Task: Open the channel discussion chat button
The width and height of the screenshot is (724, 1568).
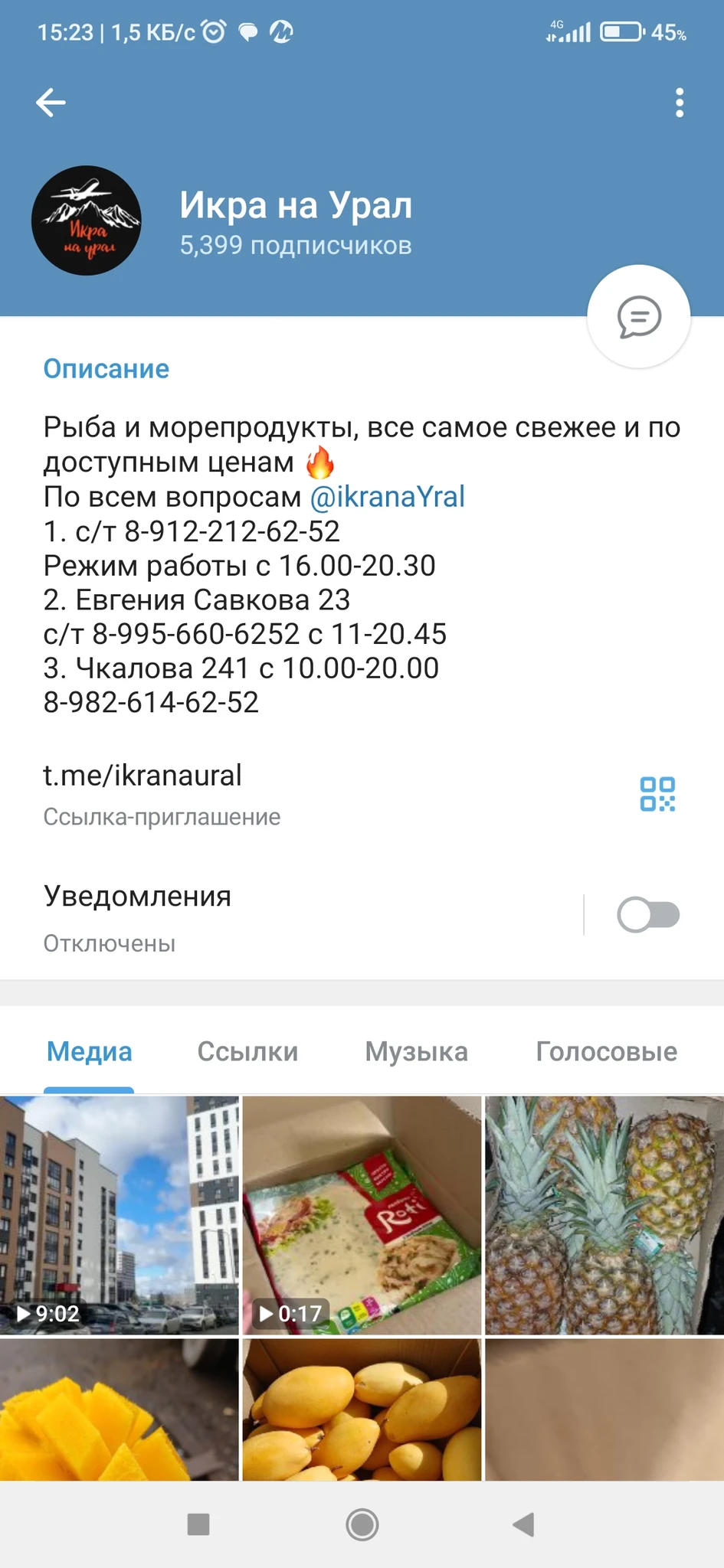Action: (x=638, y=316)
